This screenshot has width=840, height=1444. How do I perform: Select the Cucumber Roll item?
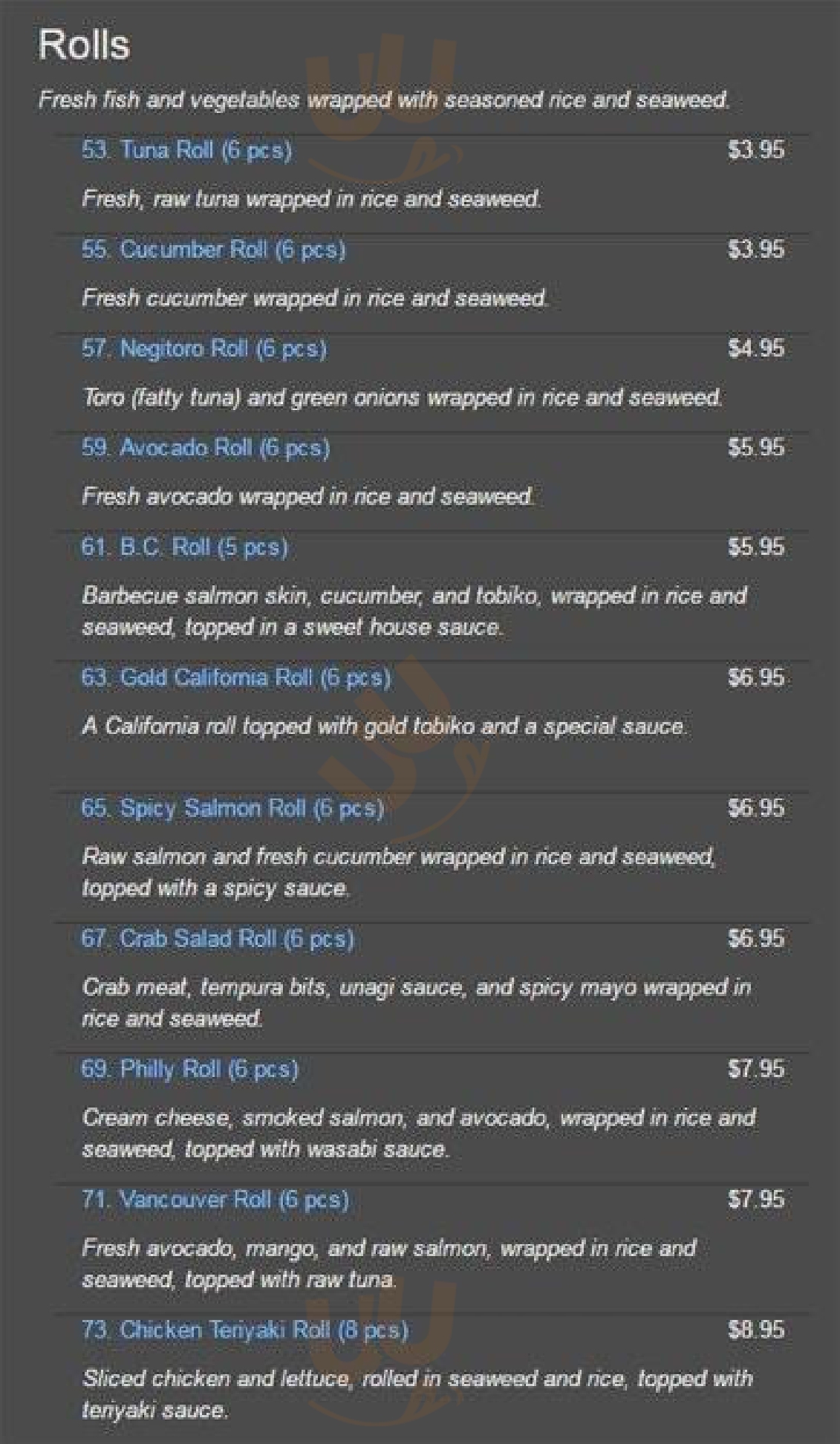214,250
